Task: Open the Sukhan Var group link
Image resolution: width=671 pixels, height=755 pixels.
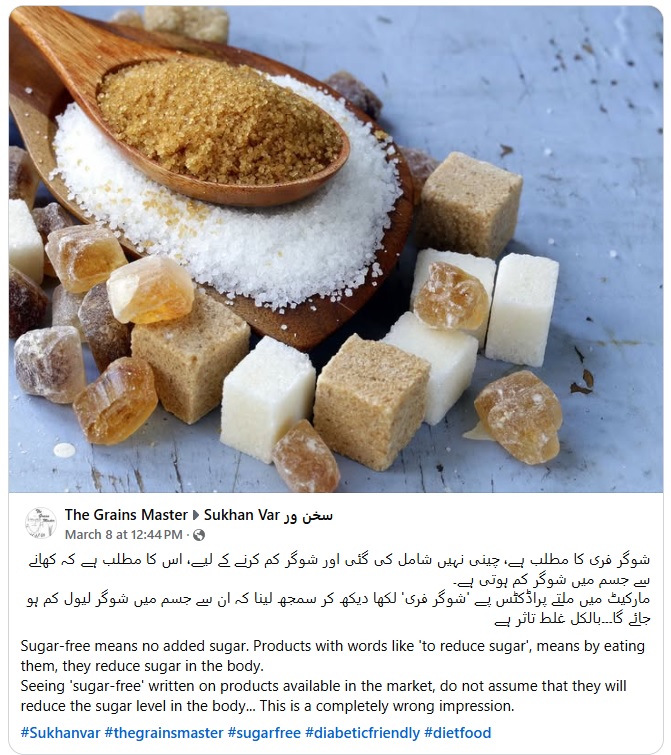Action: point(268,515)
